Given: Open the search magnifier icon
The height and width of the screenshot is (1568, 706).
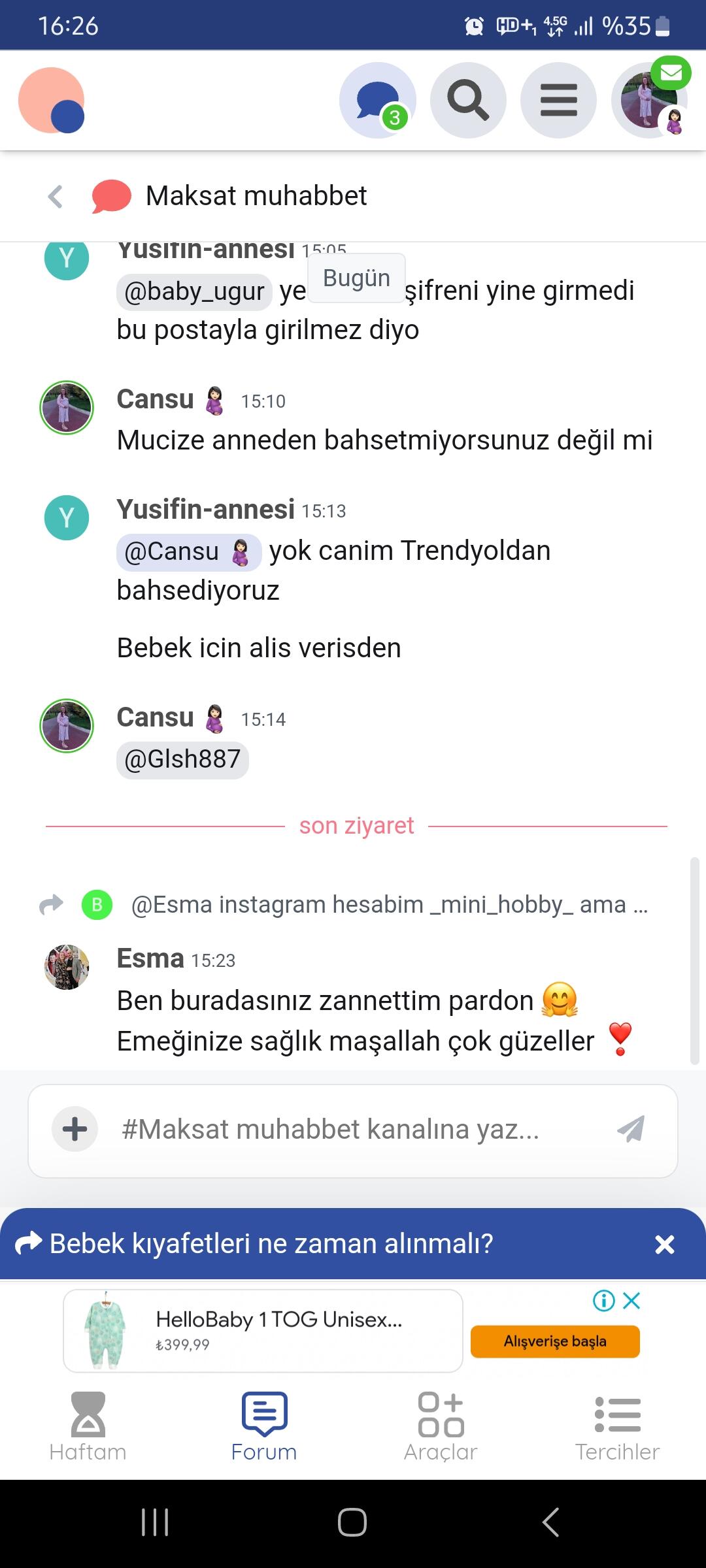Looking at the screenshot, I should [x=468, y=101].
